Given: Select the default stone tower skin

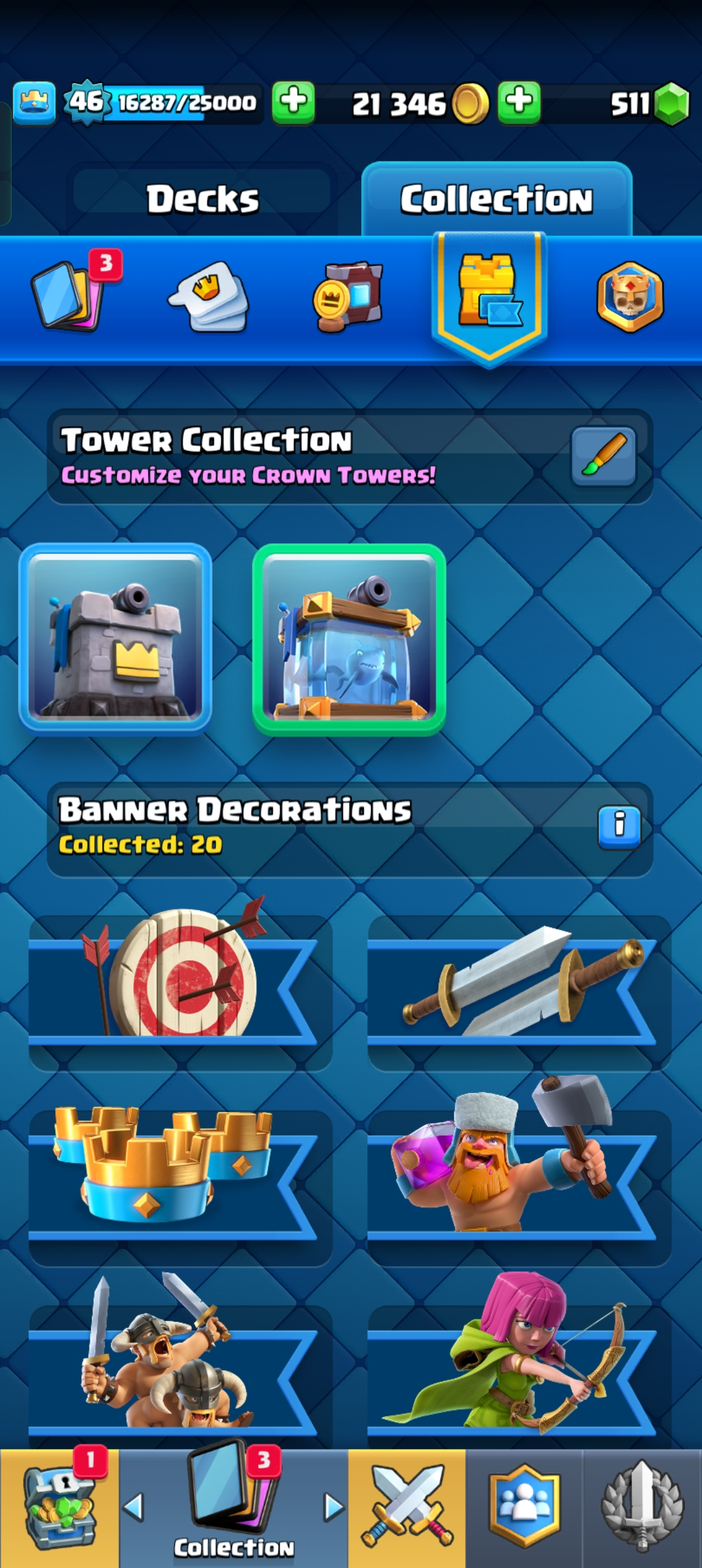Looking at the screenshot, I should pos(116,637).
